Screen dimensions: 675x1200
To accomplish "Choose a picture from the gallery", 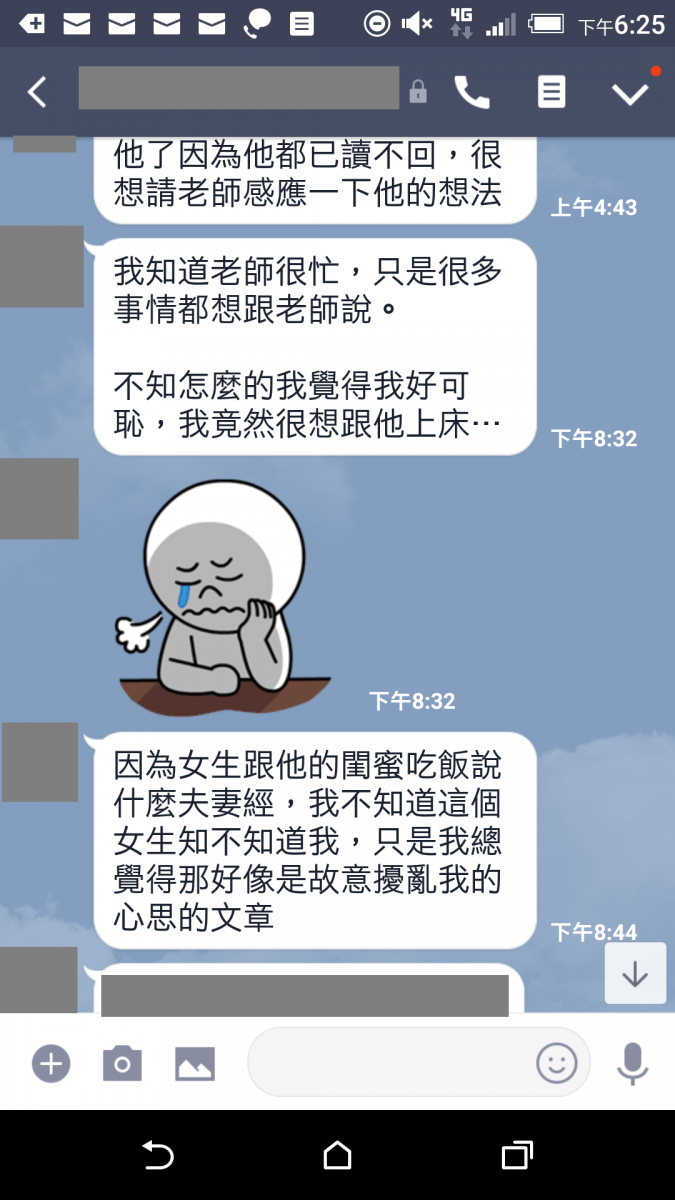I will click(195, 1063).
